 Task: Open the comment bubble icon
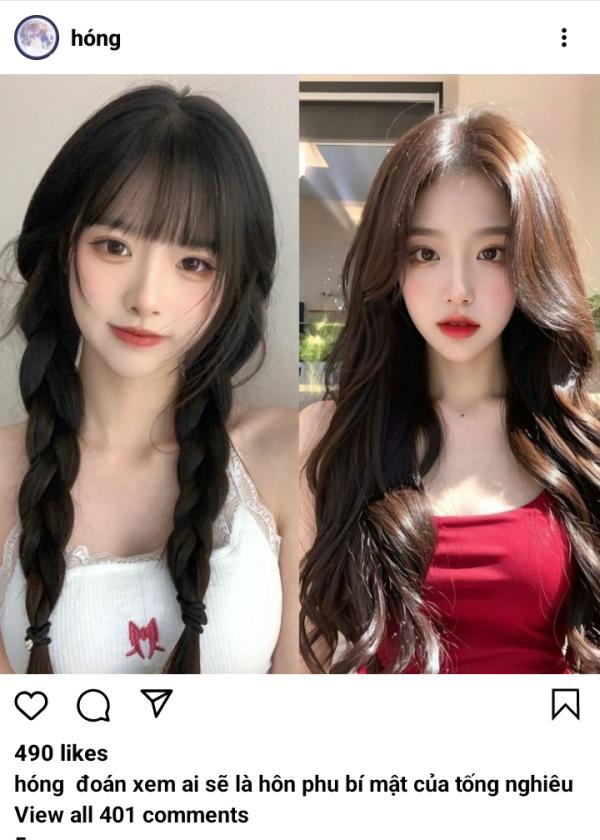[x=94, y=705]
